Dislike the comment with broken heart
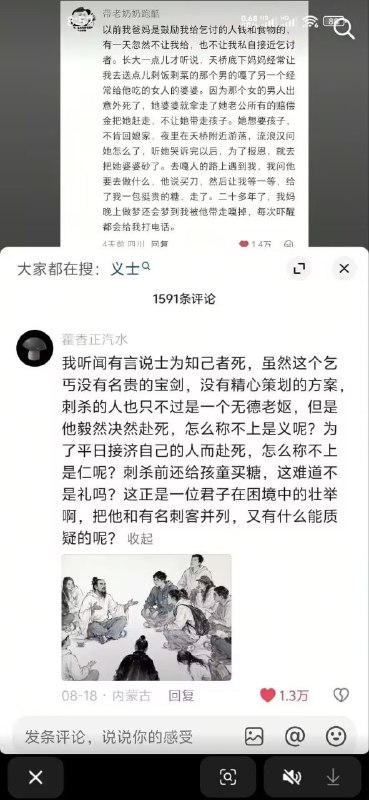The height and width of the screenshot is (800, 369). click(340, 695)
